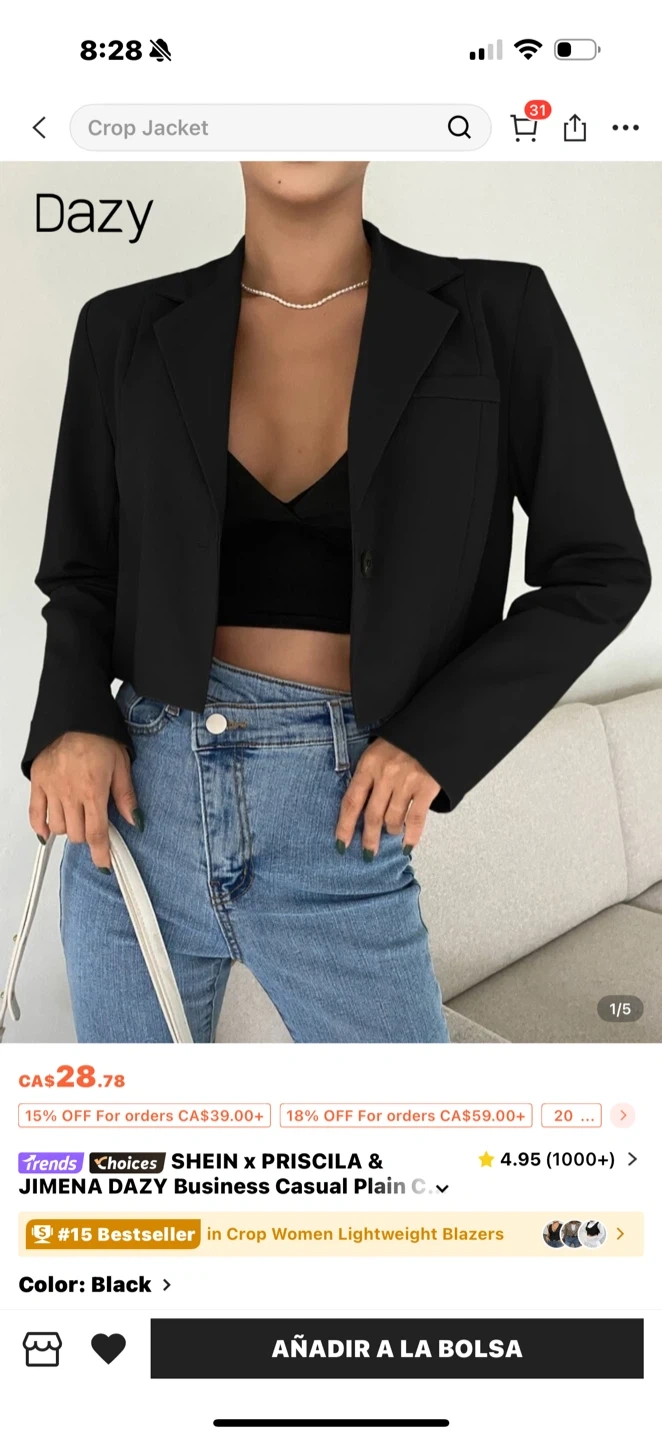Tap AÑADIR A LA BOLSA button
The image size is (662, 1440).
point(397,1349)
